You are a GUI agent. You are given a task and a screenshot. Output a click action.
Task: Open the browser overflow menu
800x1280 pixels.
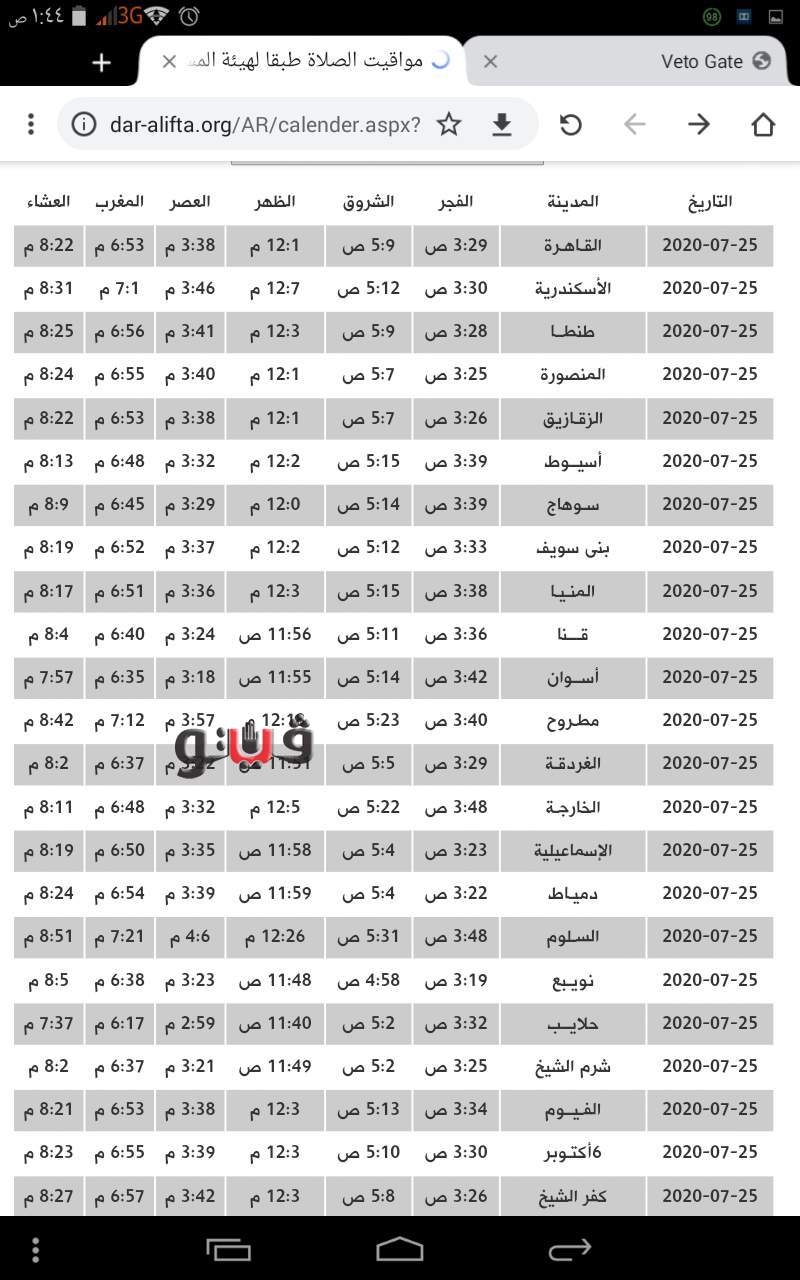[31, 124]
